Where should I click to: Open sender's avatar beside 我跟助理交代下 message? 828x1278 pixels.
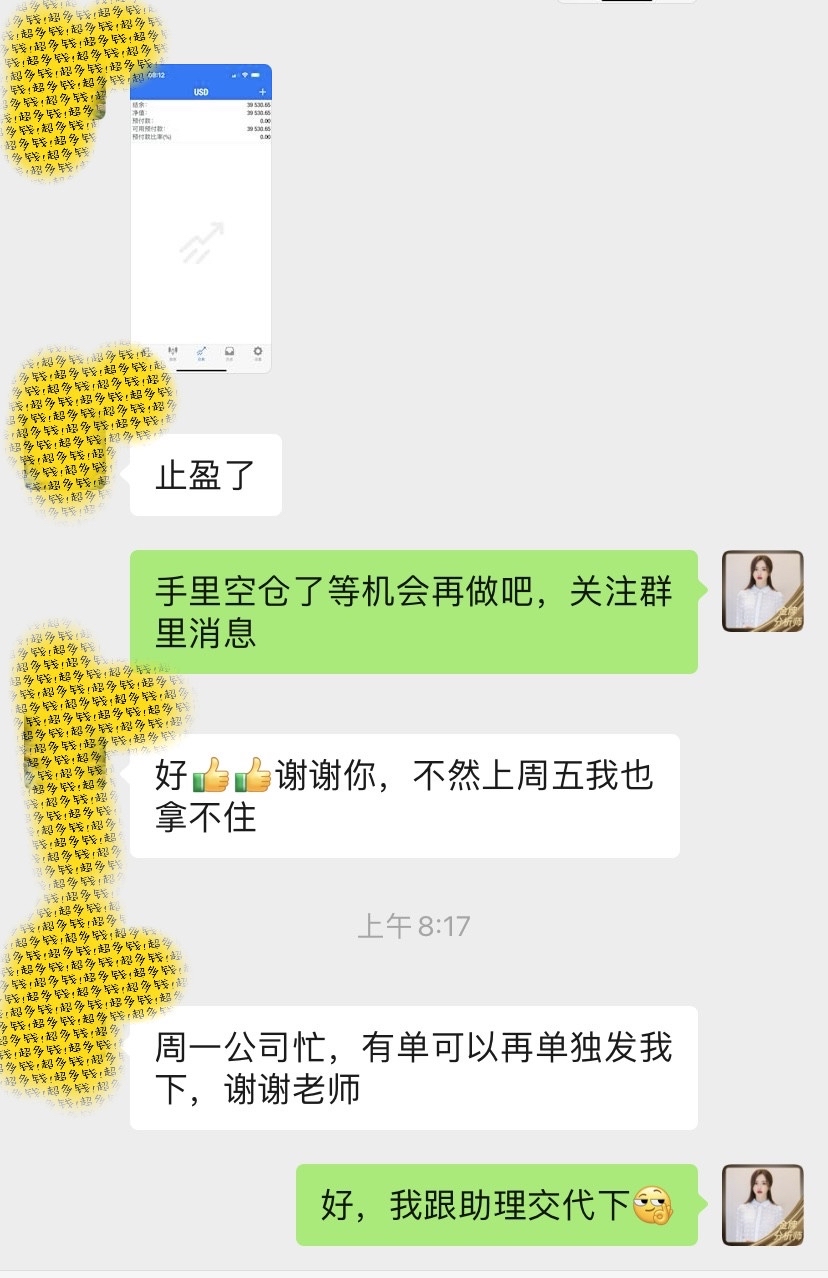762,1204
